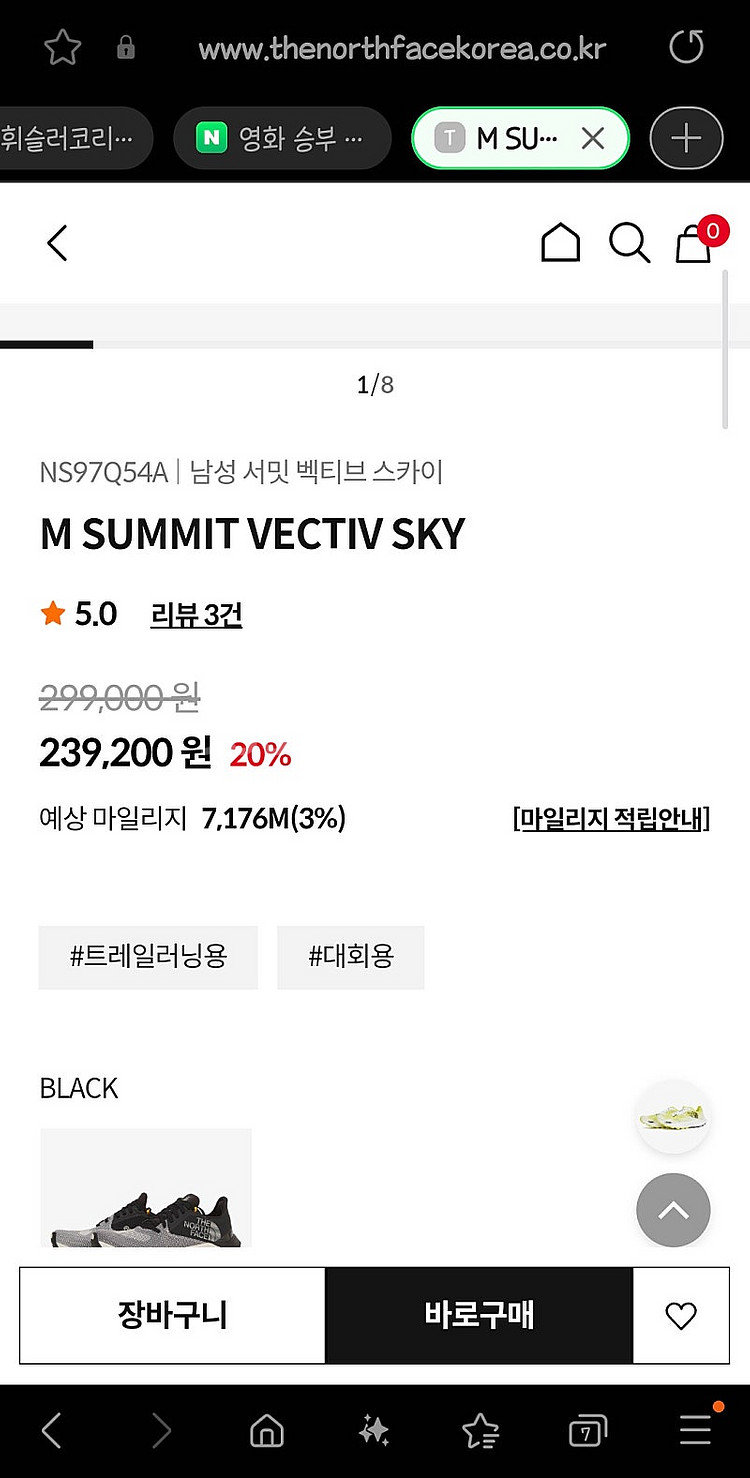Open the 마일리지 적립안내 link
Screen dimensions: 750x1478
[611, 819]
